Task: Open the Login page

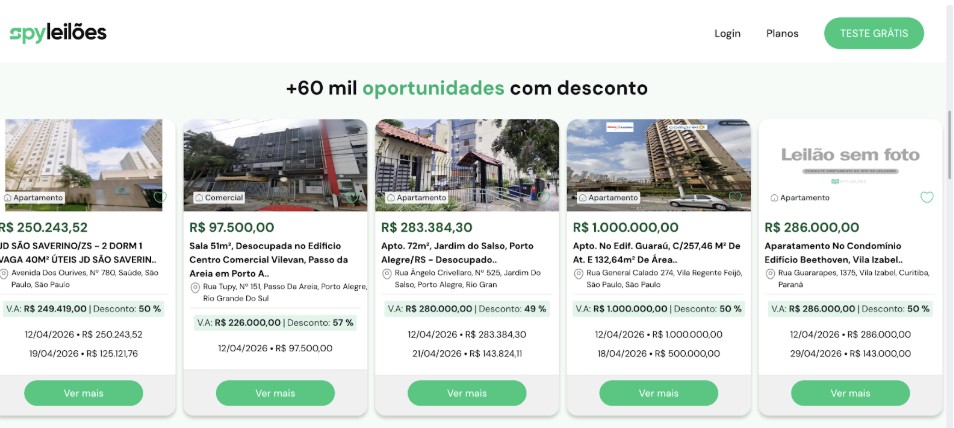Action: pyautogui.click(x=727, y=33)
